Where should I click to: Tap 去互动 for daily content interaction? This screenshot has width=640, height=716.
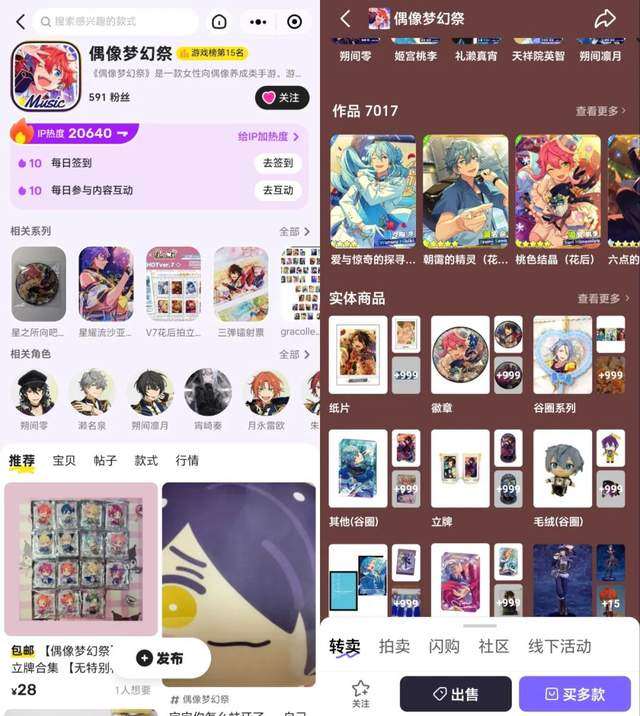tap(277, 189)
